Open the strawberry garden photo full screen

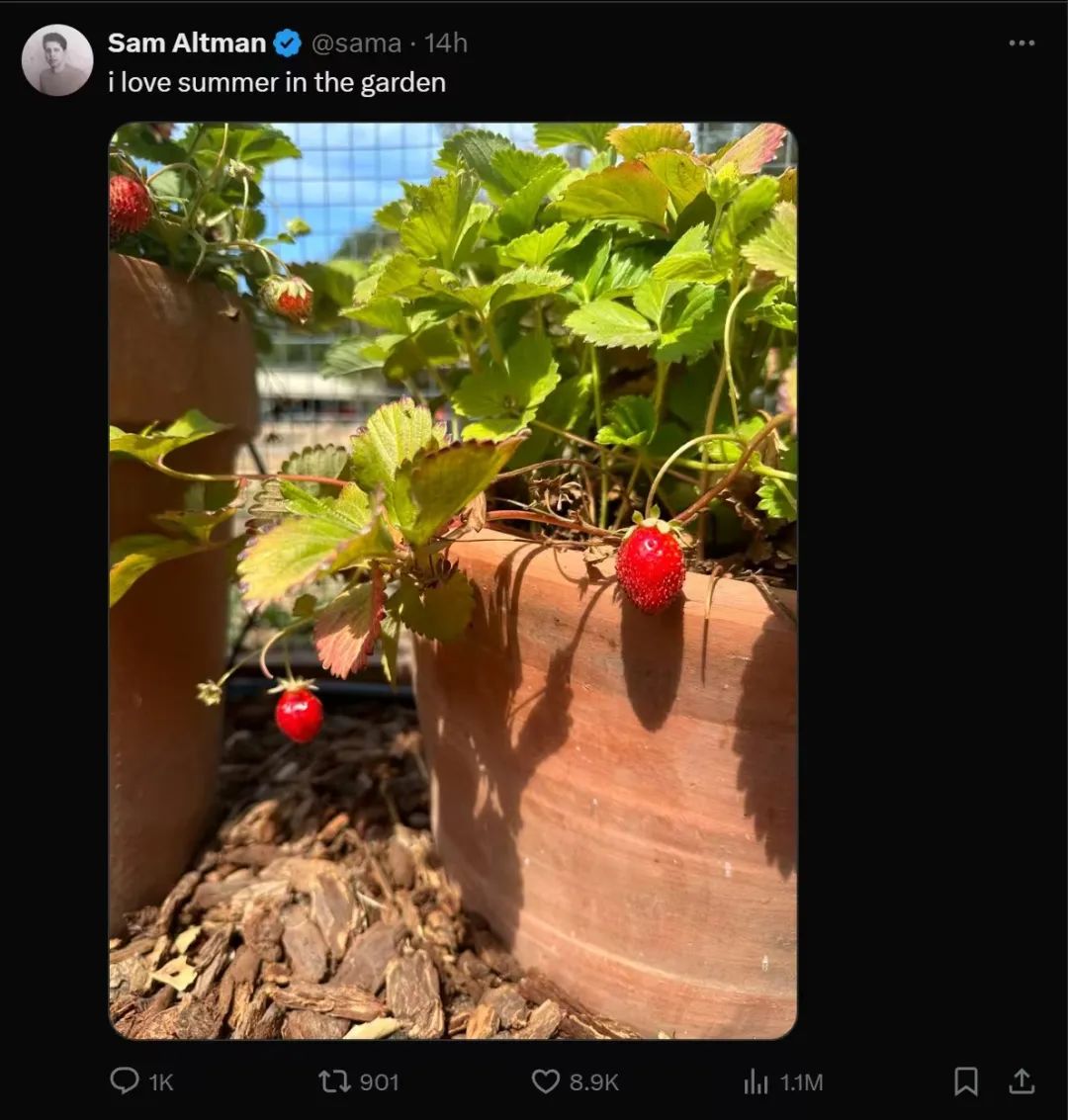452,580
